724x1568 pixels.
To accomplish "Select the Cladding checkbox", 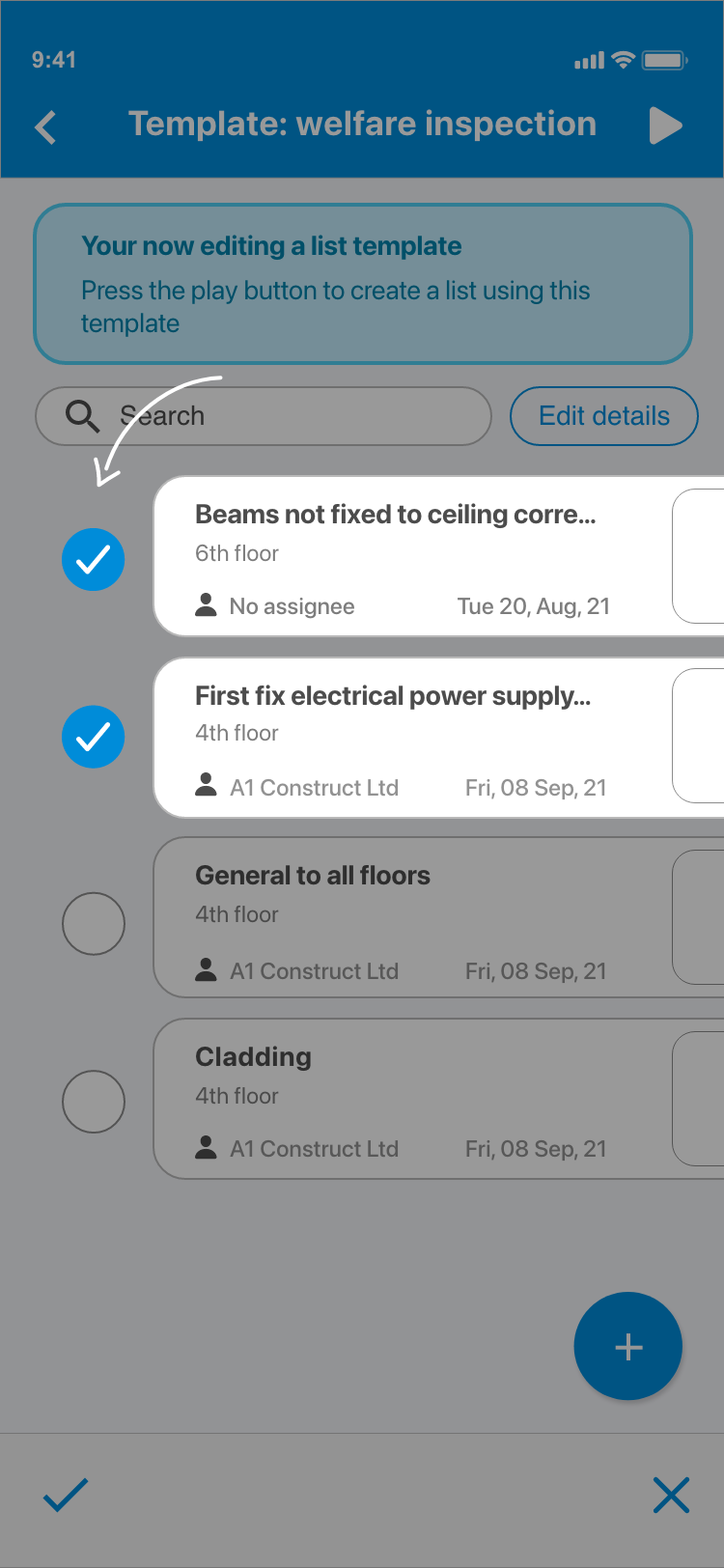I will pyautogui.click(x=94, y=1102).
